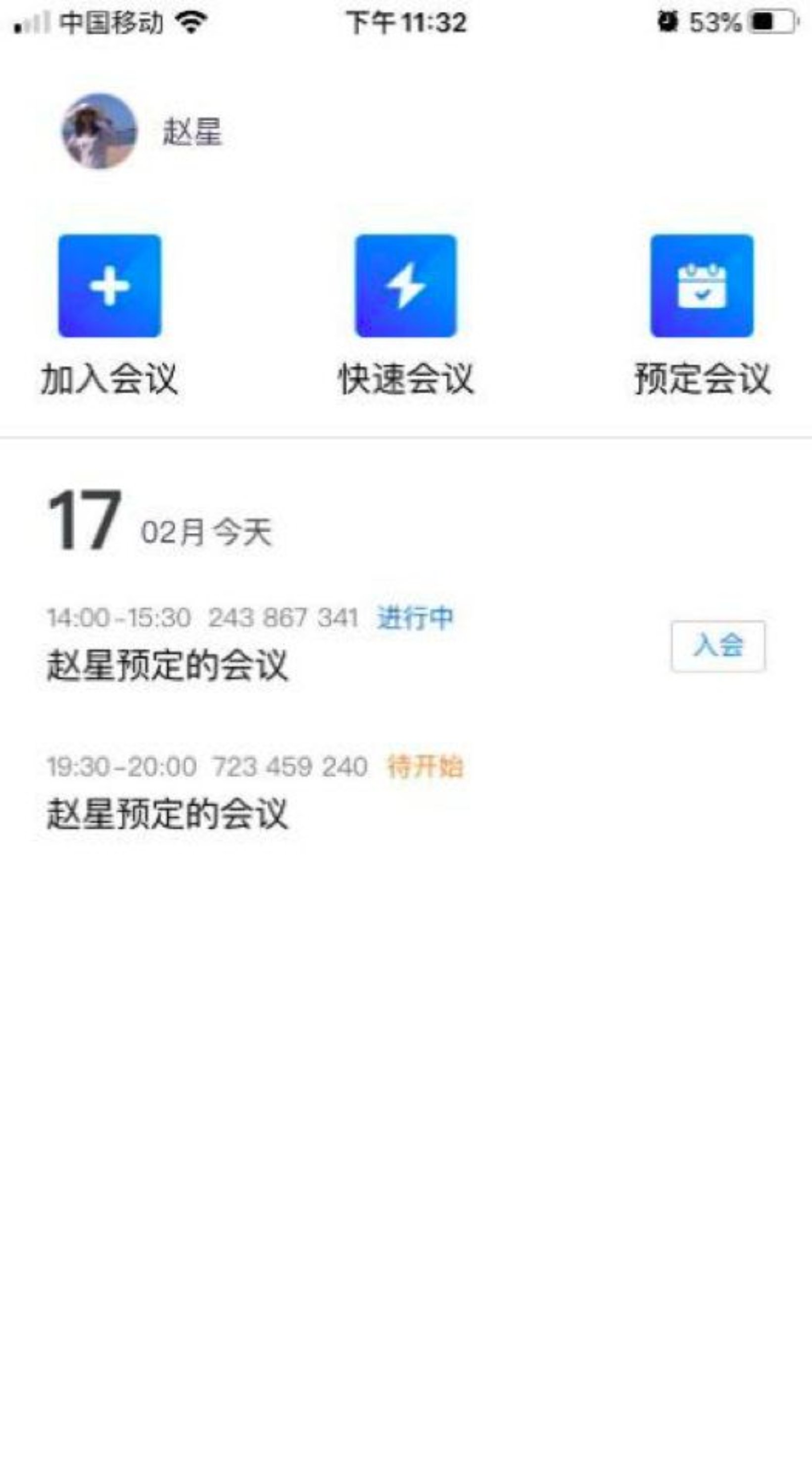The height and width of the screenshot is (1460, 812).
Task: Click the Wi-Fi icon in the status bar
Action: coord(190,22)
